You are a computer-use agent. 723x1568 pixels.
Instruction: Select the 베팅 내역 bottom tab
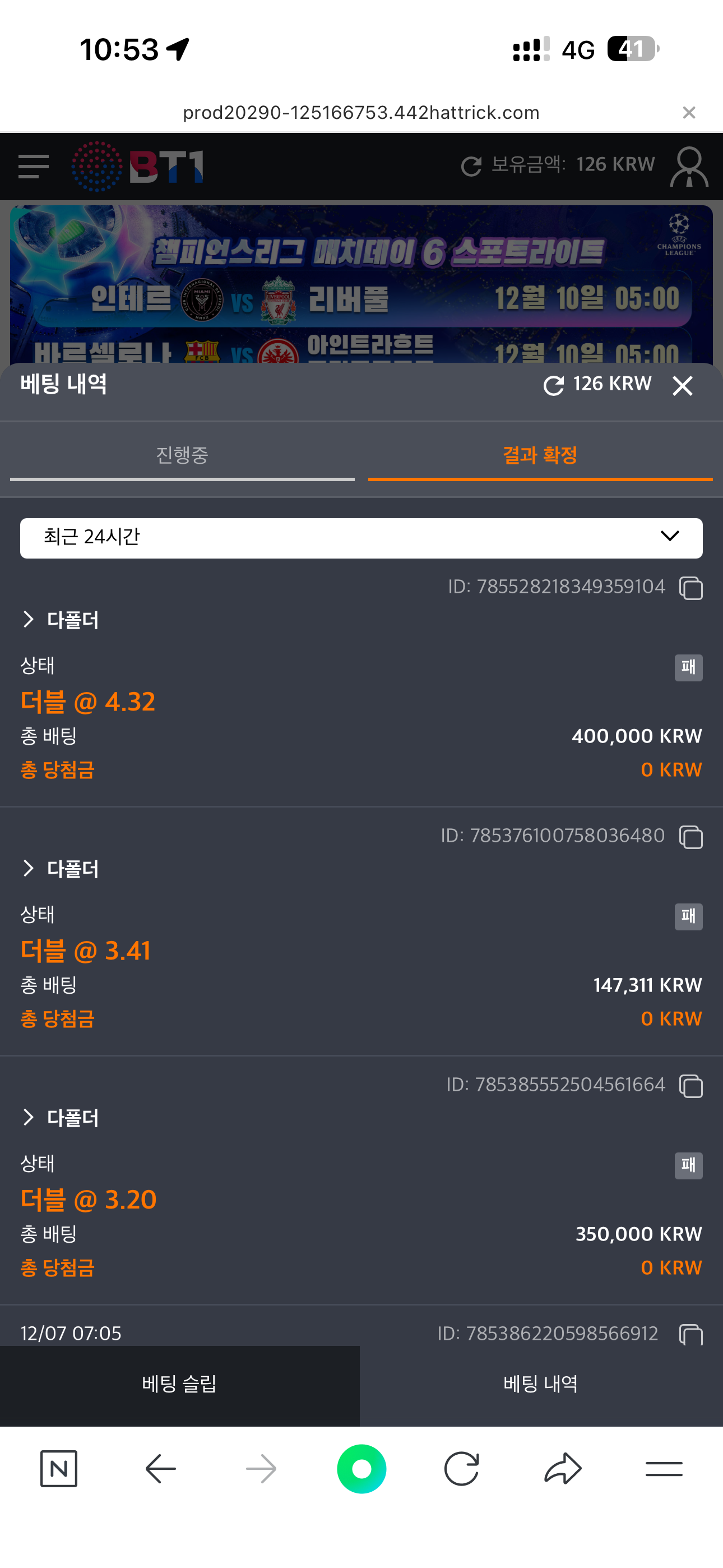point(540,1384)
